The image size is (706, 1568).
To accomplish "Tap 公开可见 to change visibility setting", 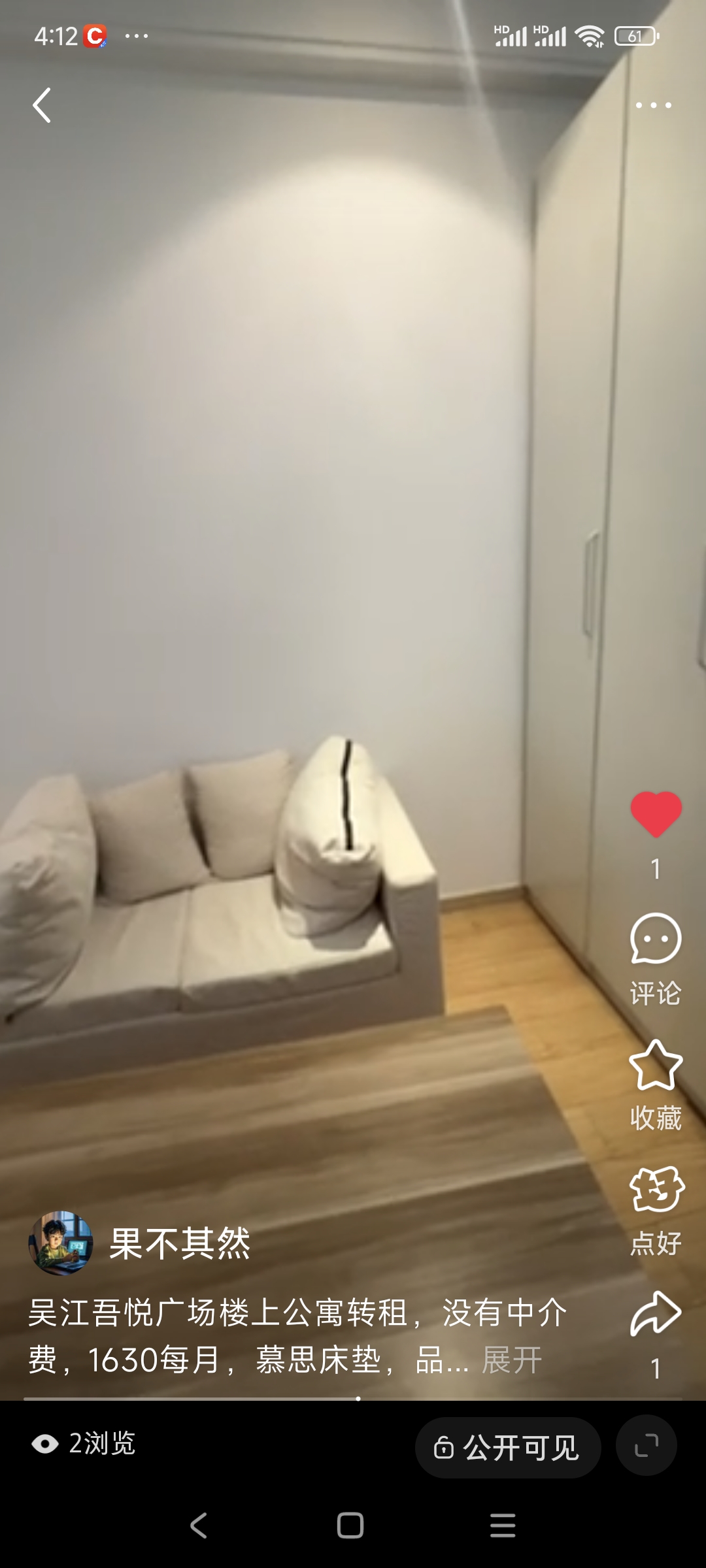I will point(507,1446).
